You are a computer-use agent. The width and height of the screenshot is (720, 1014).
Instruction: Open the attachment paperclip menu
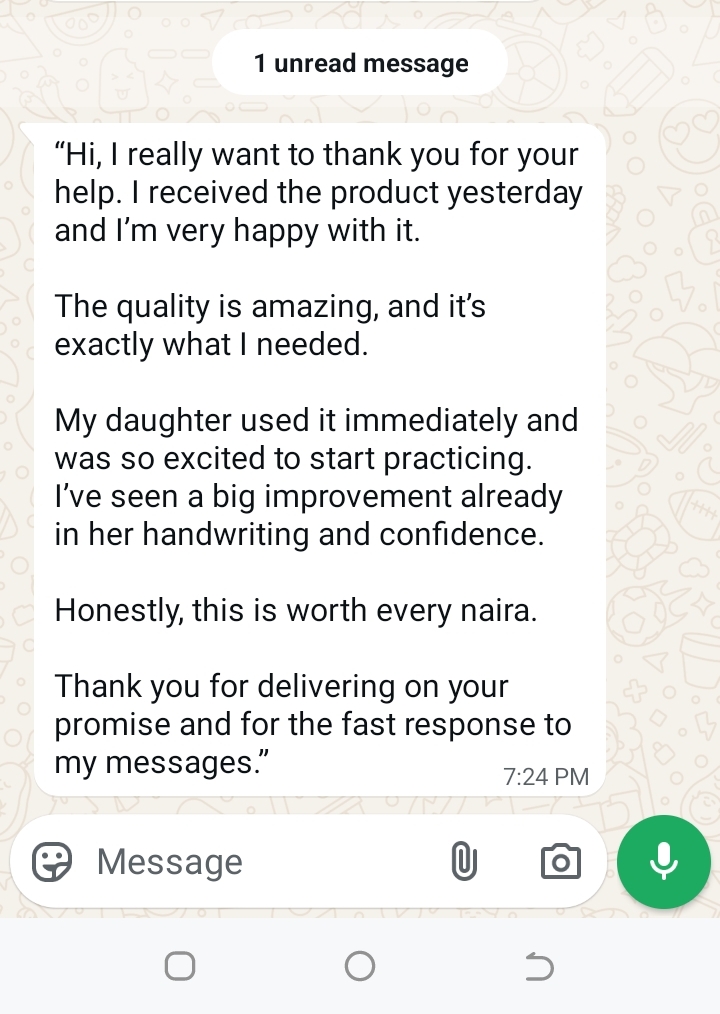(463, 861)
